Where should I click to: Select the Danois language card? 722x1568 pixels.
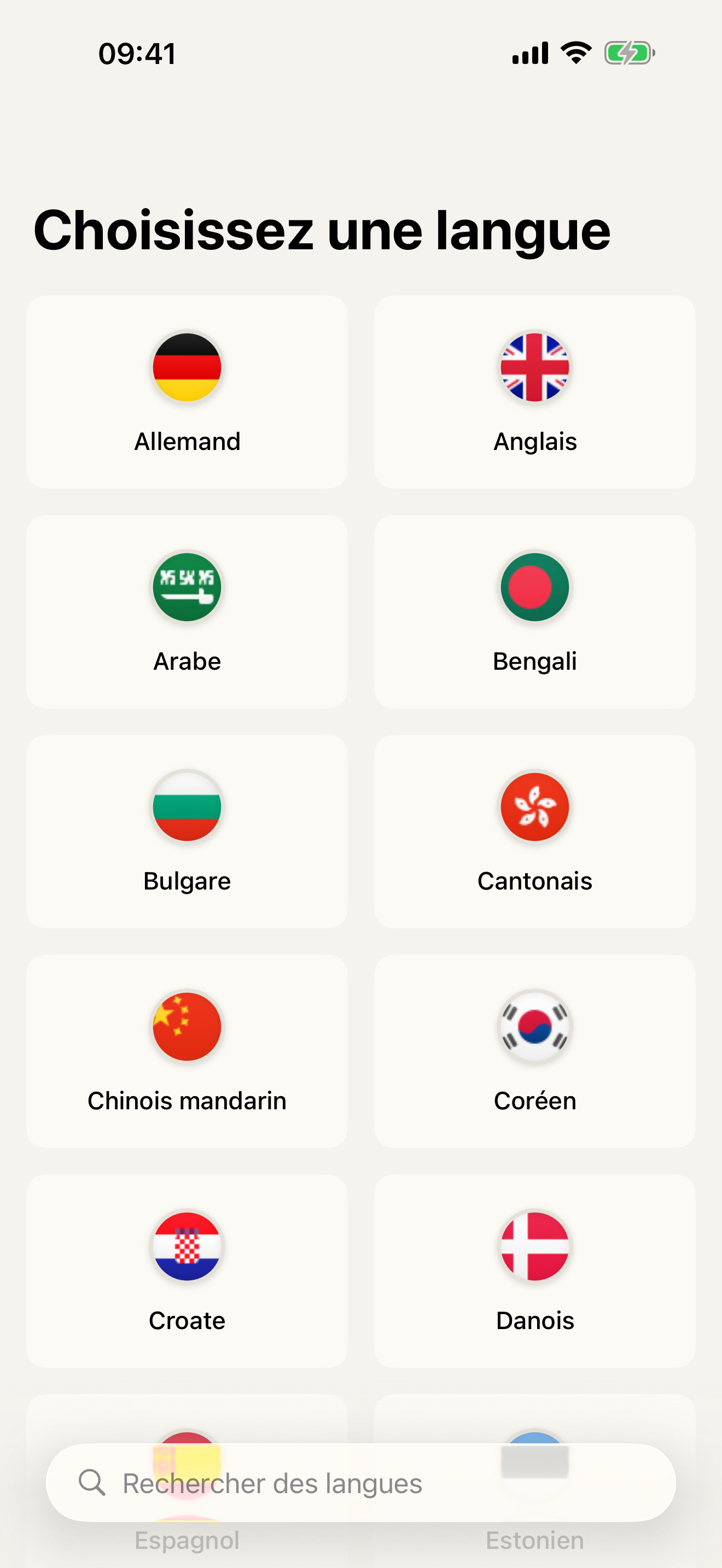534,1271
